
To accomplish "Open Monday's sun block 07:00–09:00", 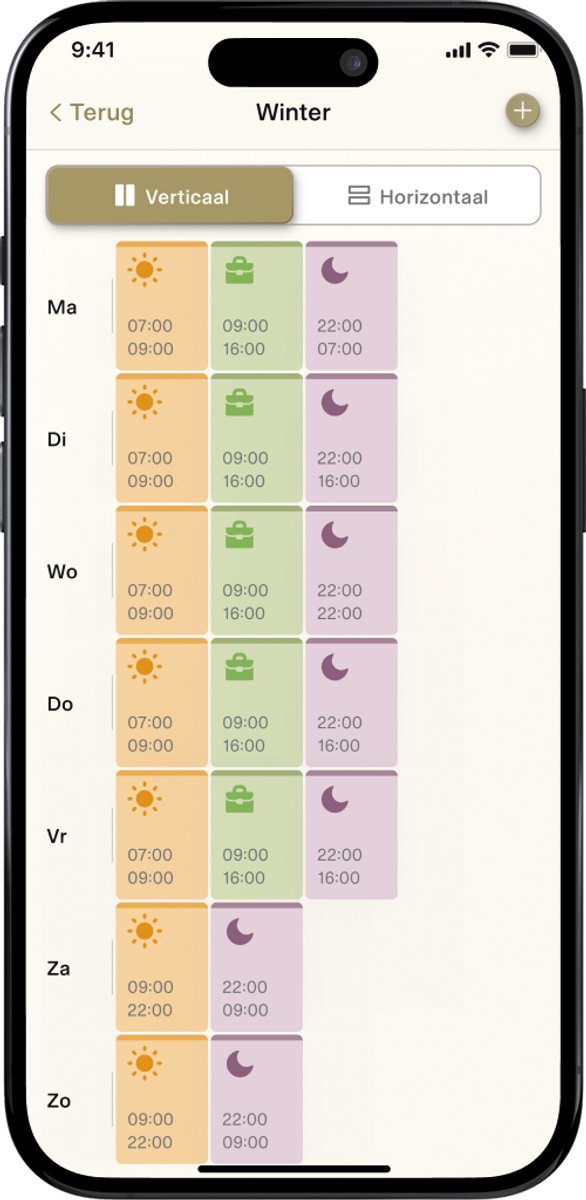I will 162,306.
